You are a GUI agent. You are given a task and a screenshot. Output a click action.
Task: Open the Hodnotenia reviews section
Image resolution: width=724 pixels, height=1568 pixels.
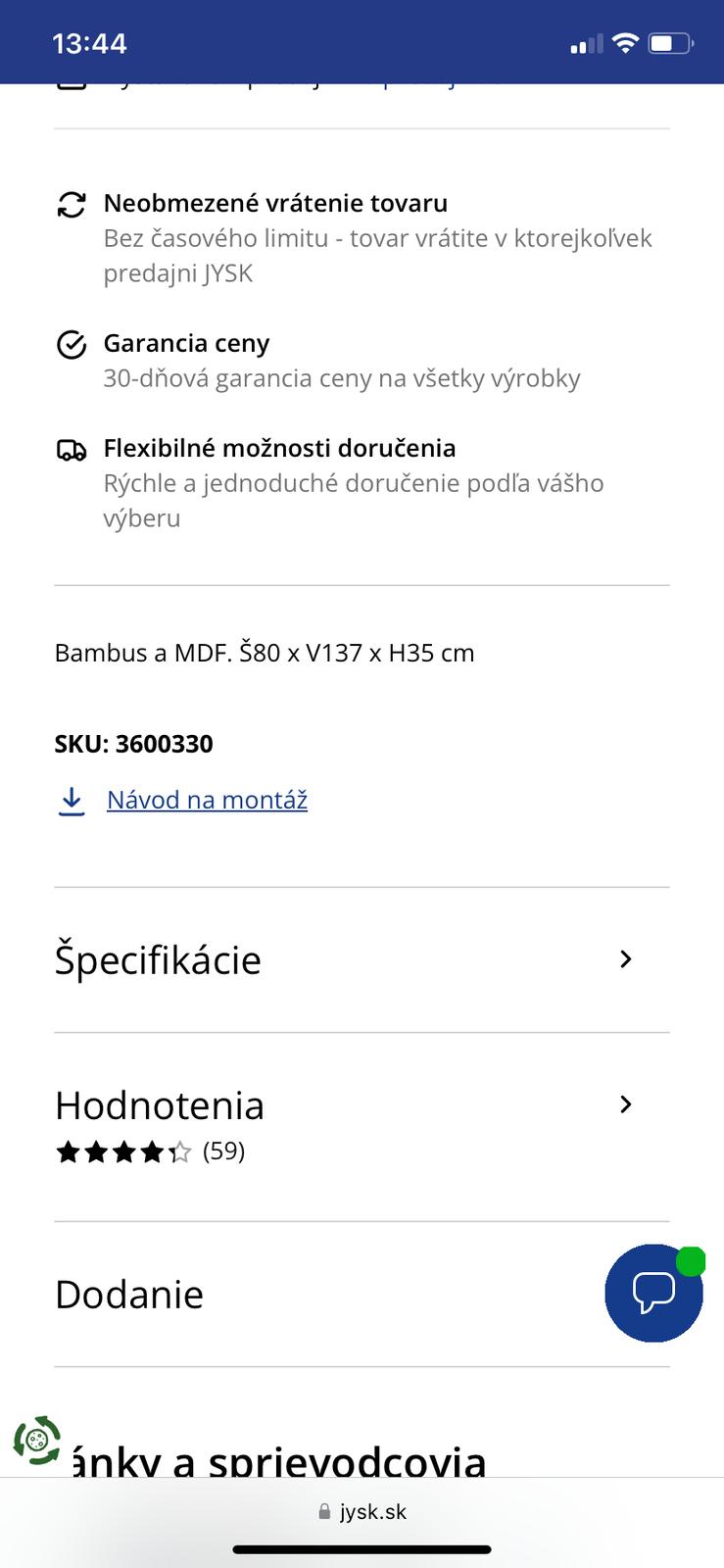(x=362, y=1126)
